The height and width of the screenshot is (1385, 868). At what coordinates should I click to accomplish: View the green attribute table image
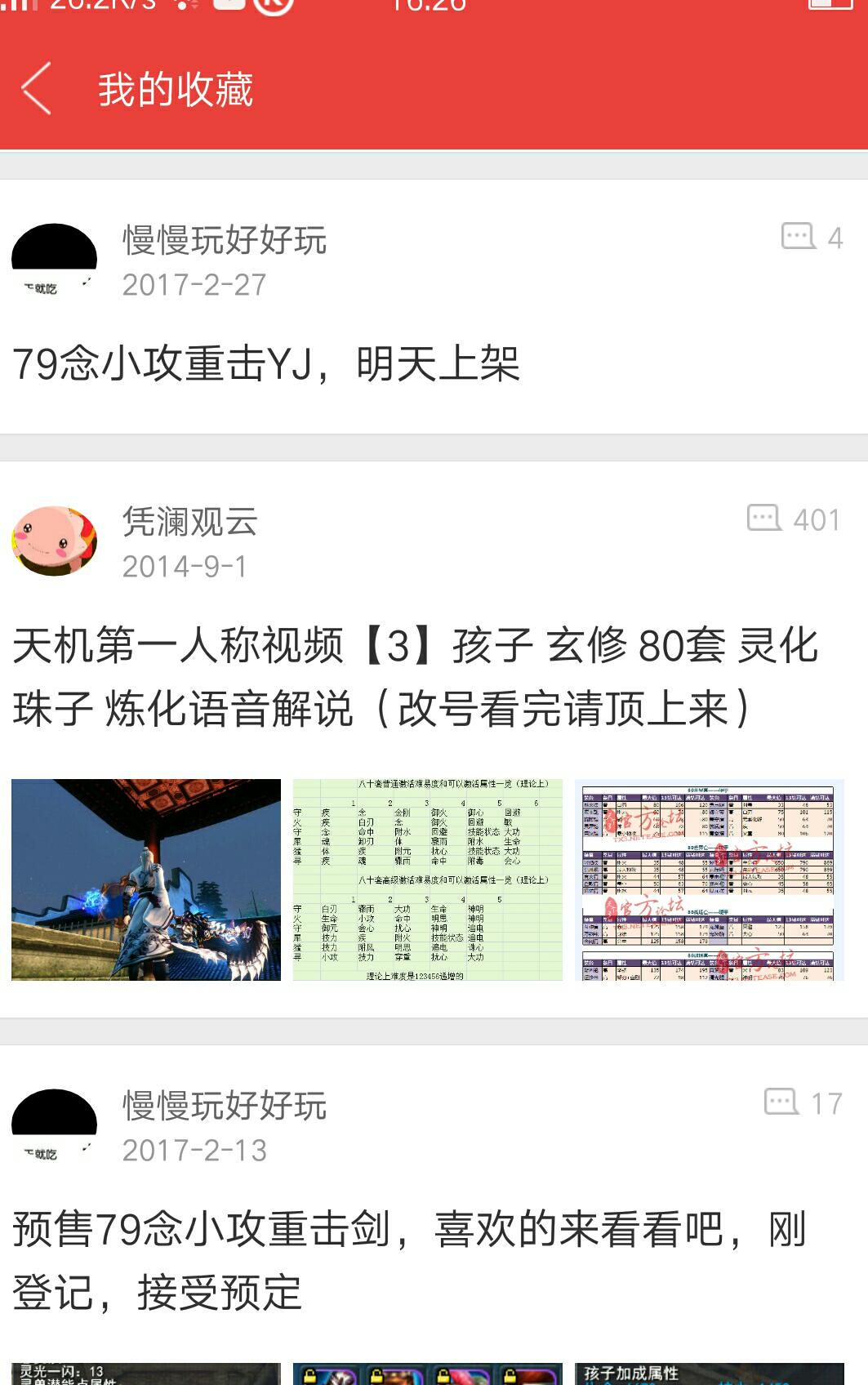(x=427, y=880)
